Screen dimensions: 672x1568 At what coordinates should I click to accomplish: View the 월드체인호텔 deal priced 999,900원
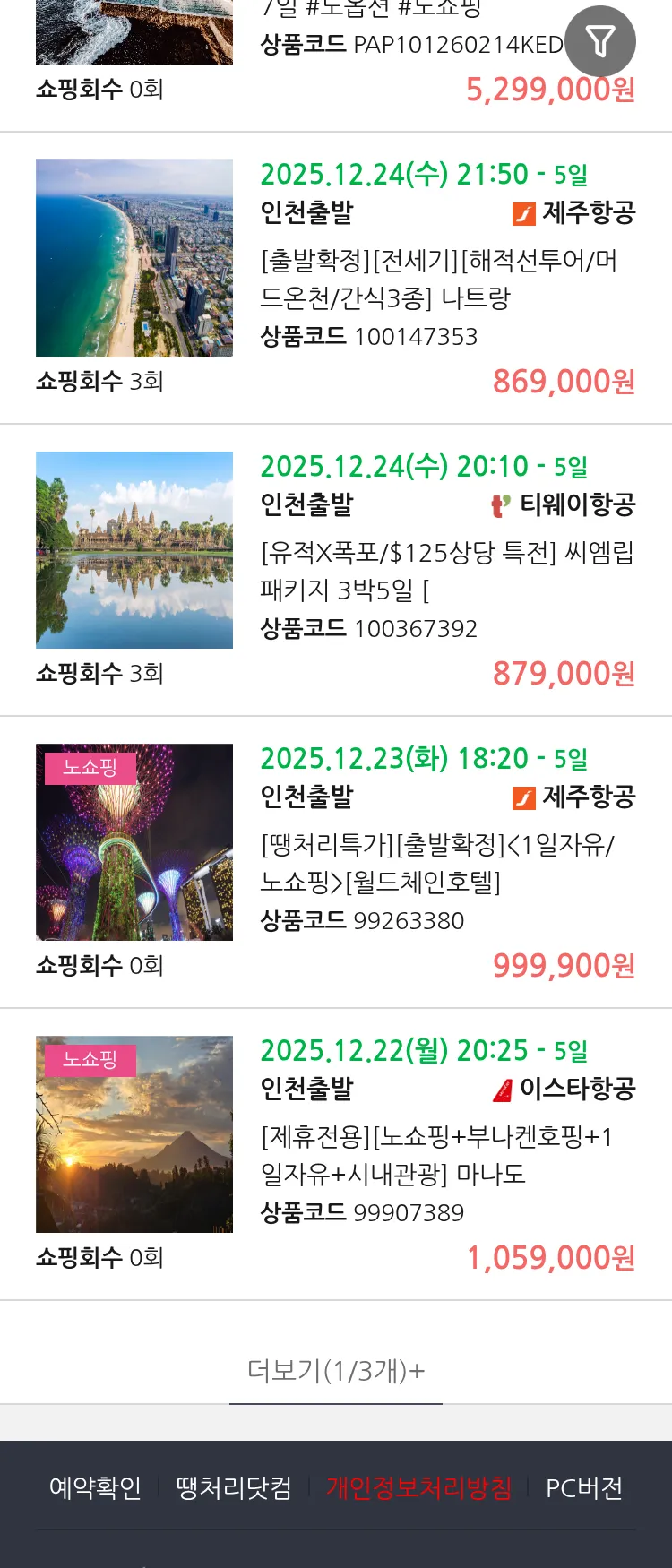436,863
